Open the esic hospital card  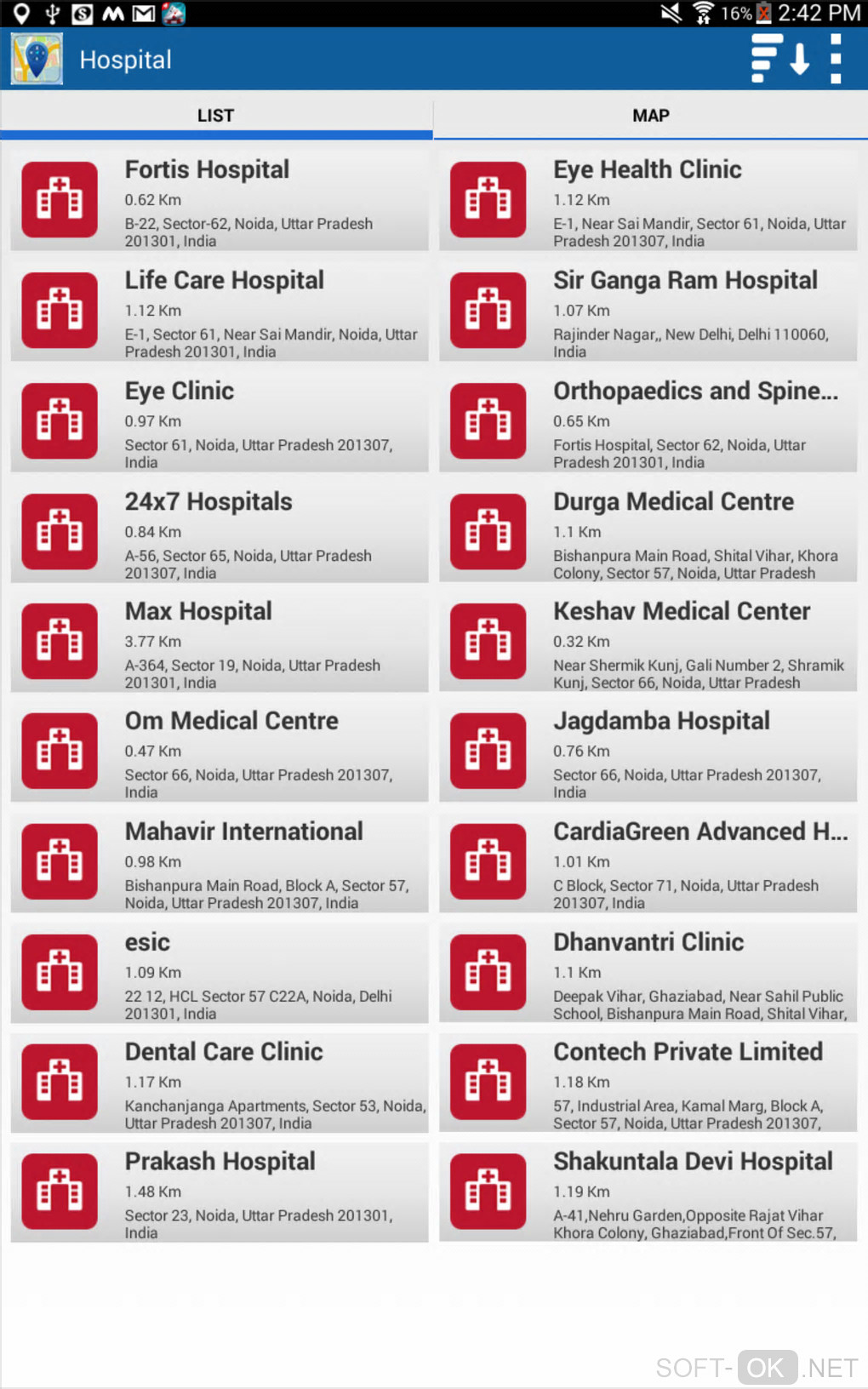(220, 974)
